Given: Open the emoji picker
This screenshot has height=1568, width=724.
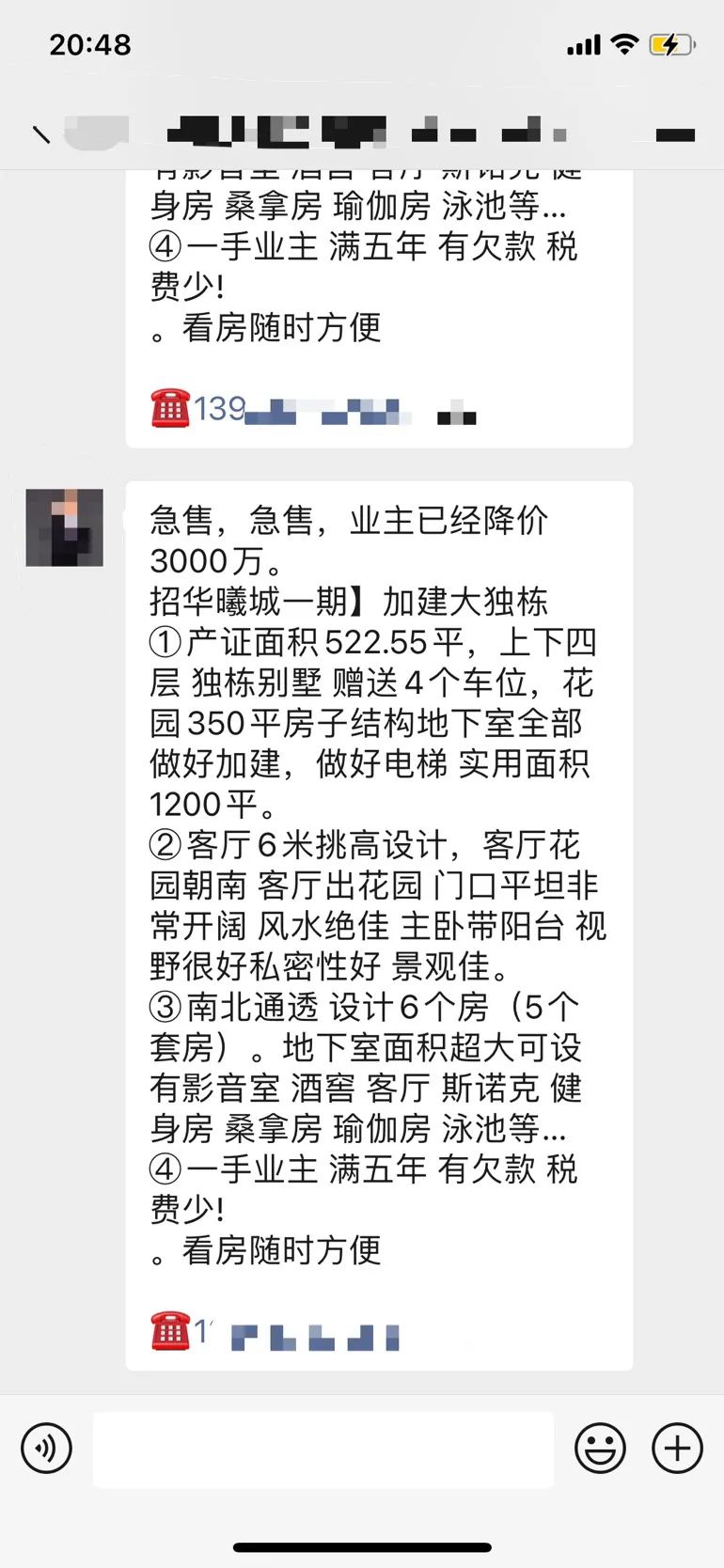Looking at the screenshot, I should click(x=600, y=1449).
